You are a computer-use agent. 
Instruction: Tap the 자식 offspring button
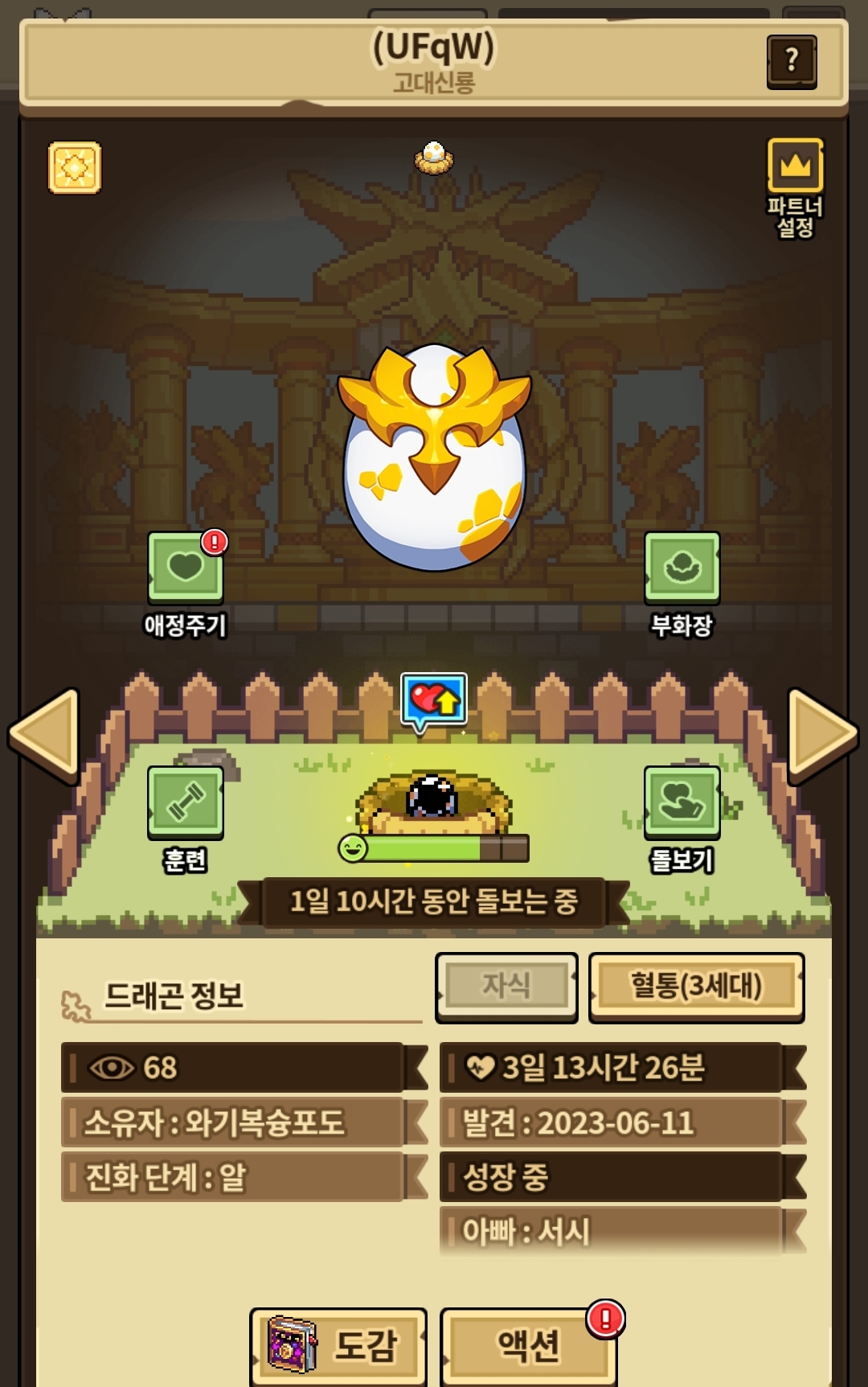tap(506, 987)
